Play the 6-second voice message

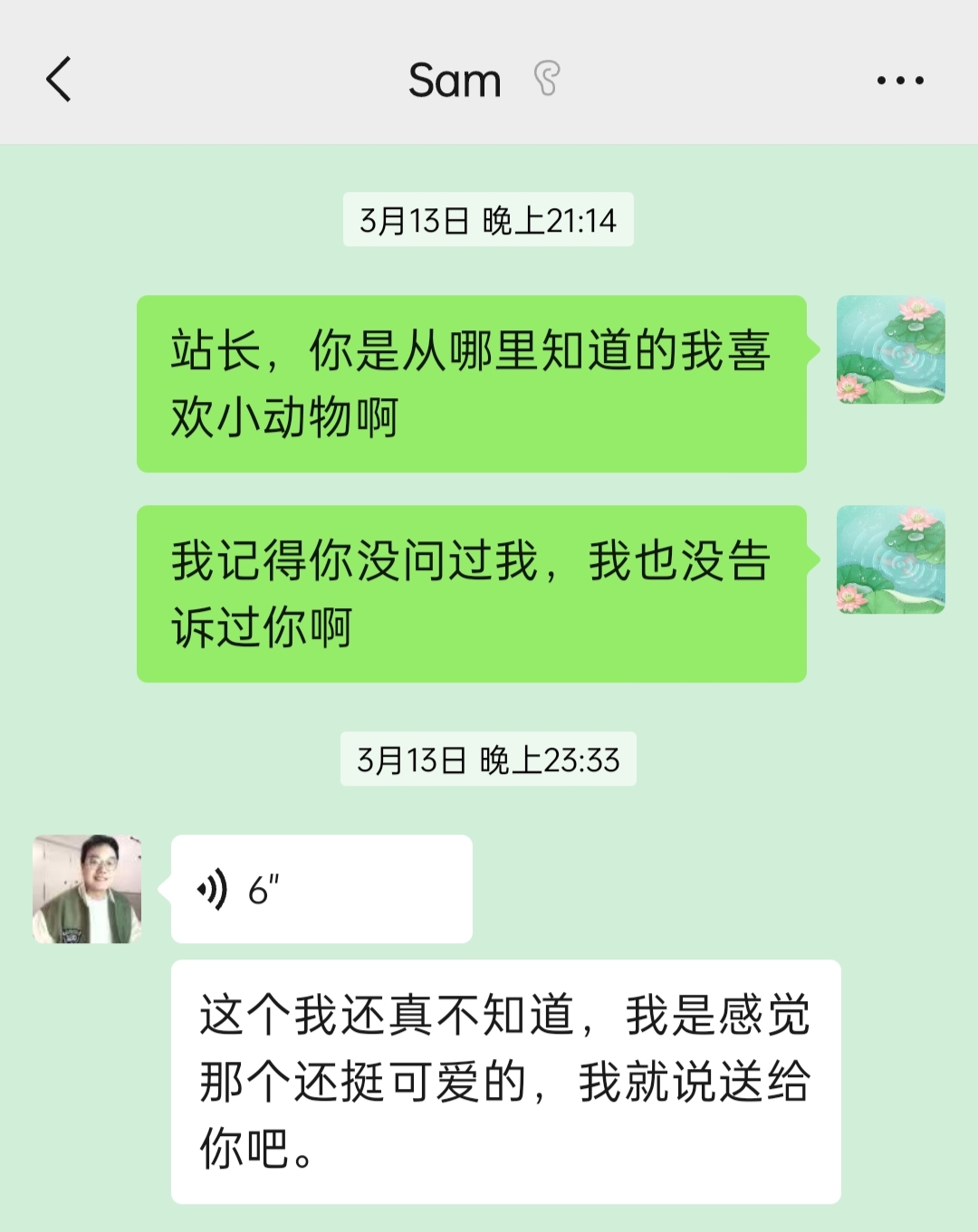[x=321, y=889]
